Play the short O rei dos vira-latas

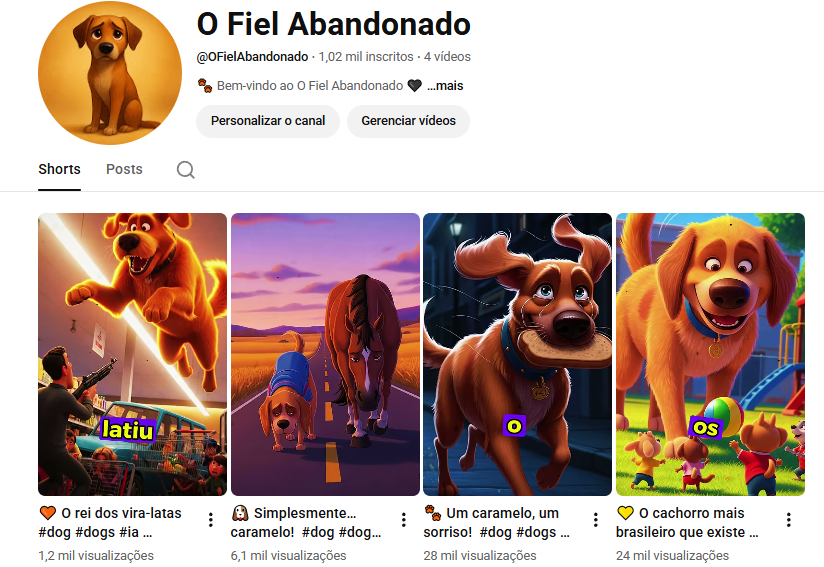132,354
